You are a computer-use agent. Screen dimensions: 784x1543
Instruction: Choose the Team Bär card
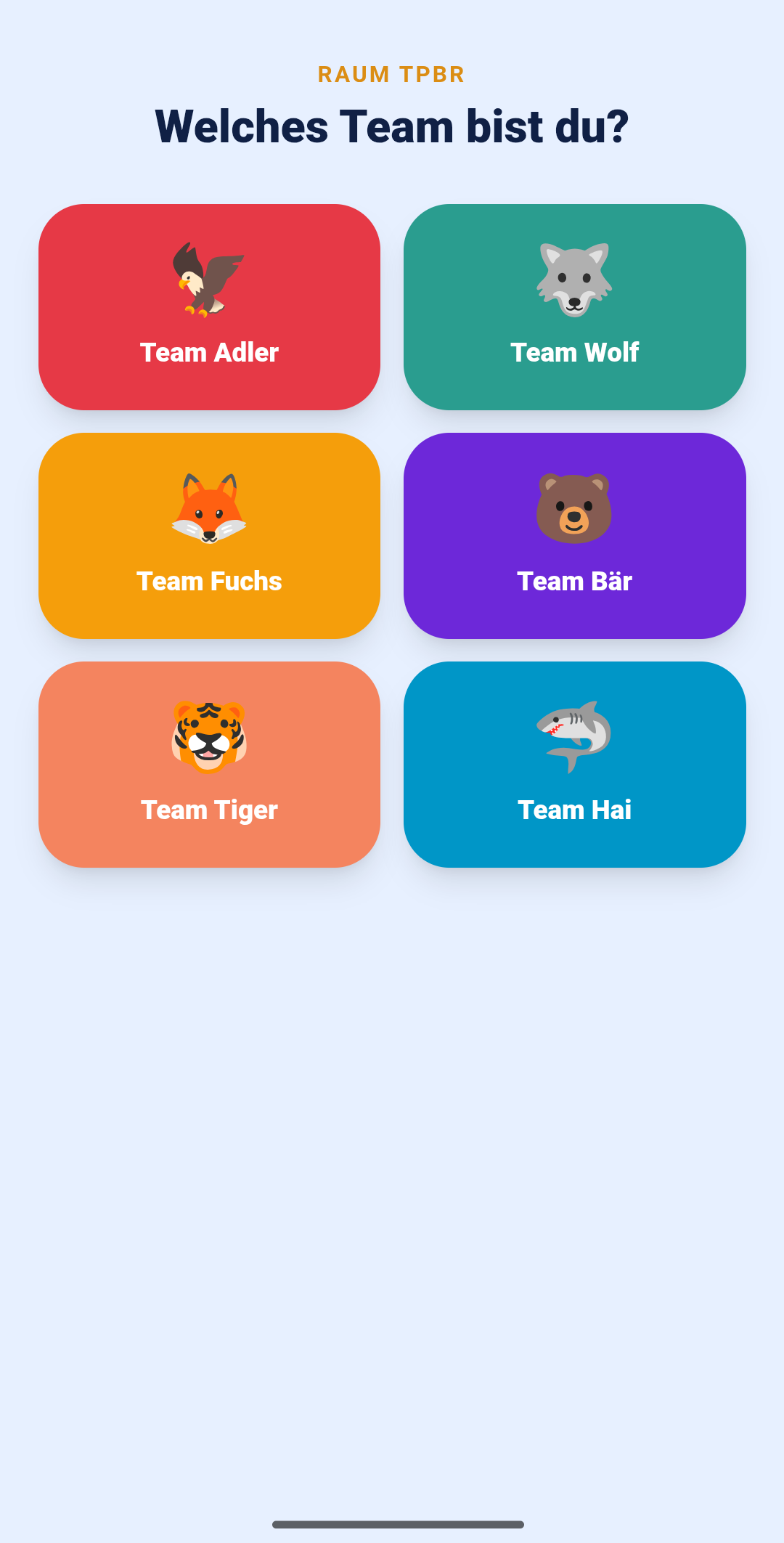click(573, 535)
